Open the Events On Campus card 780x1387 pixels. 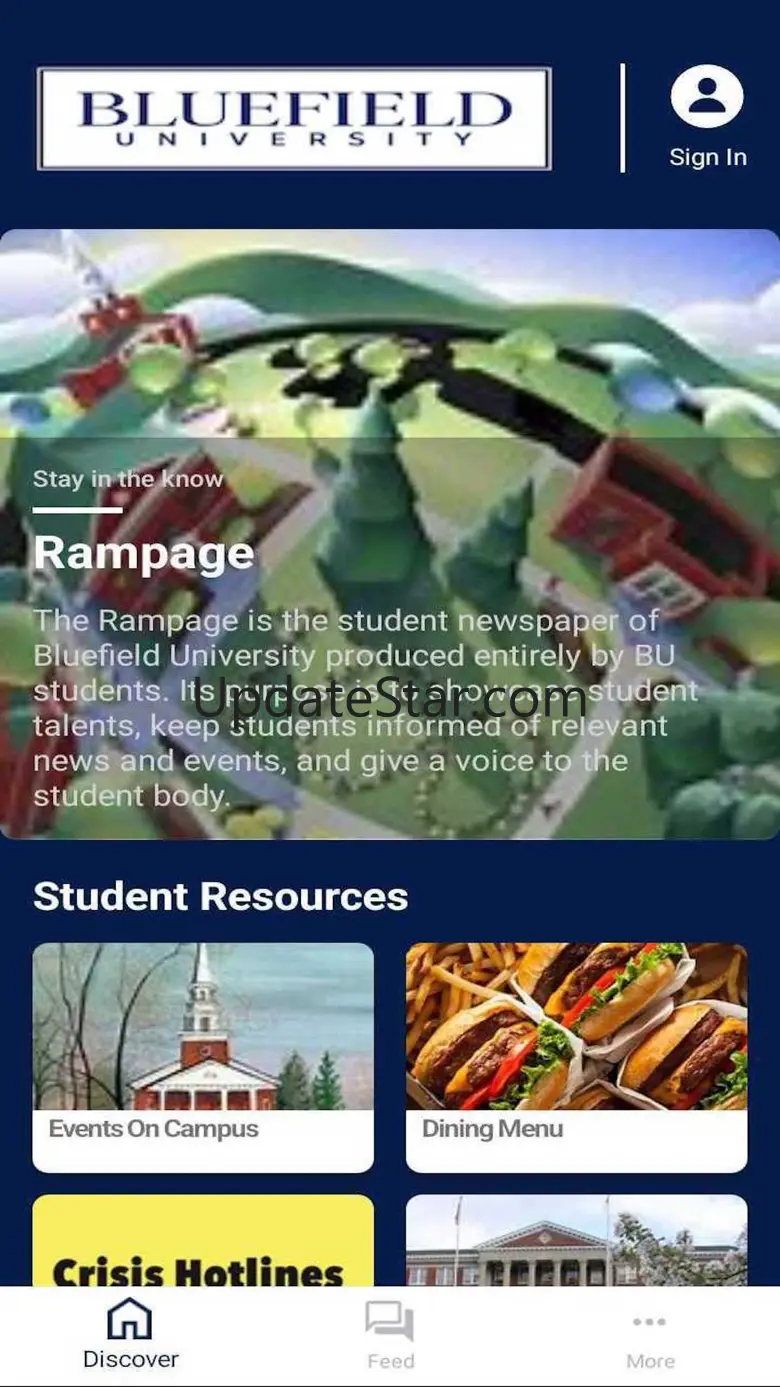pos(203,1057)
